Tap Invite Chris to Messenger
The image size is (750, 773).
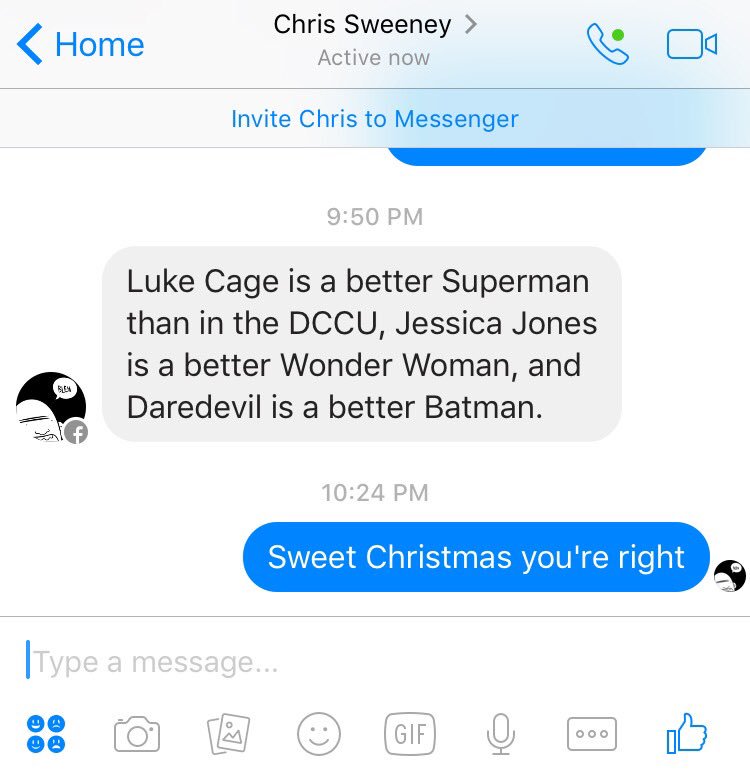click(375, 119)
